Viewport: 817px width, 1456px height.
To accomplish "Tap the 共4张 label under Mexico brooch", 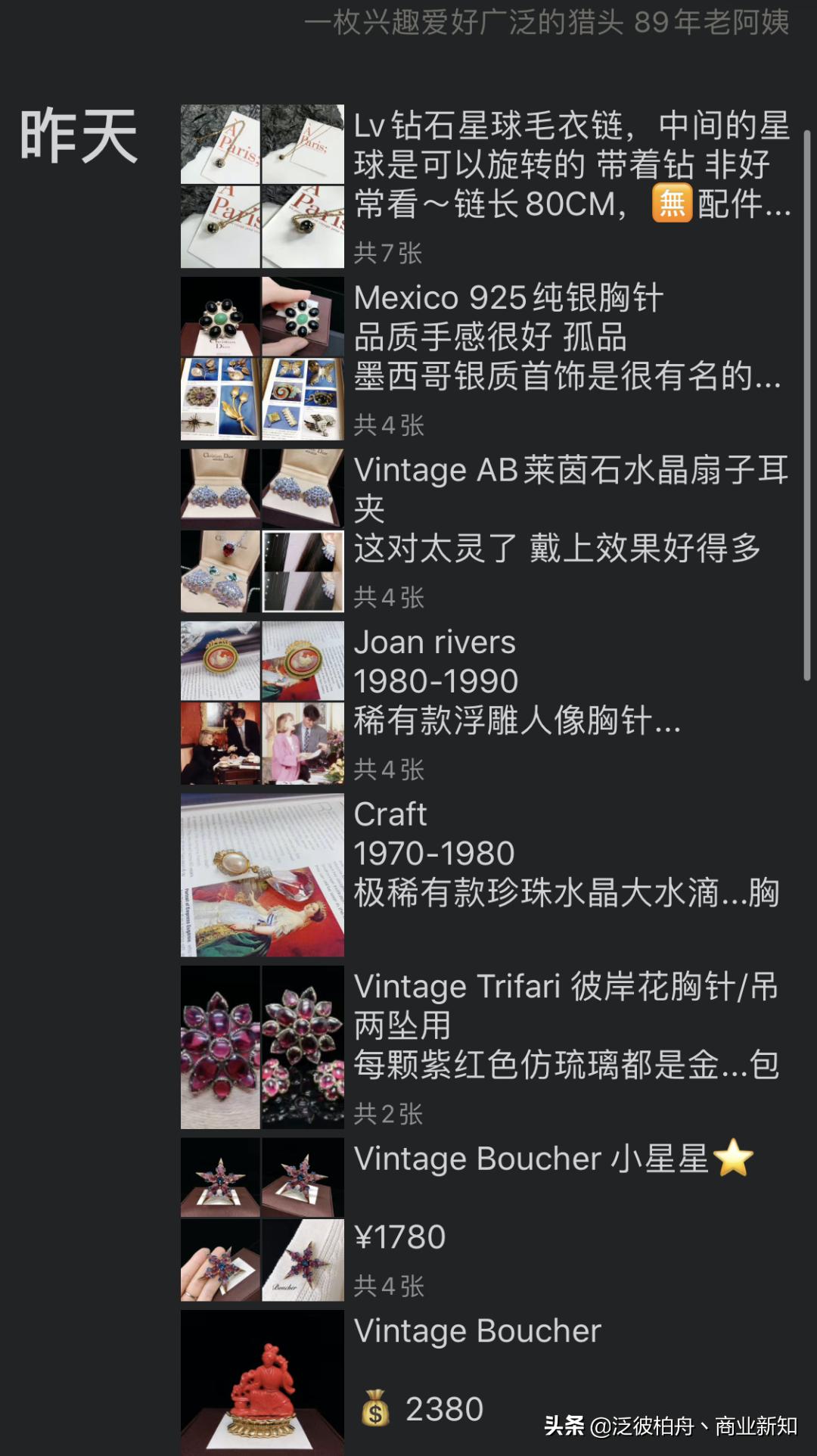I will tap(390, 425).
